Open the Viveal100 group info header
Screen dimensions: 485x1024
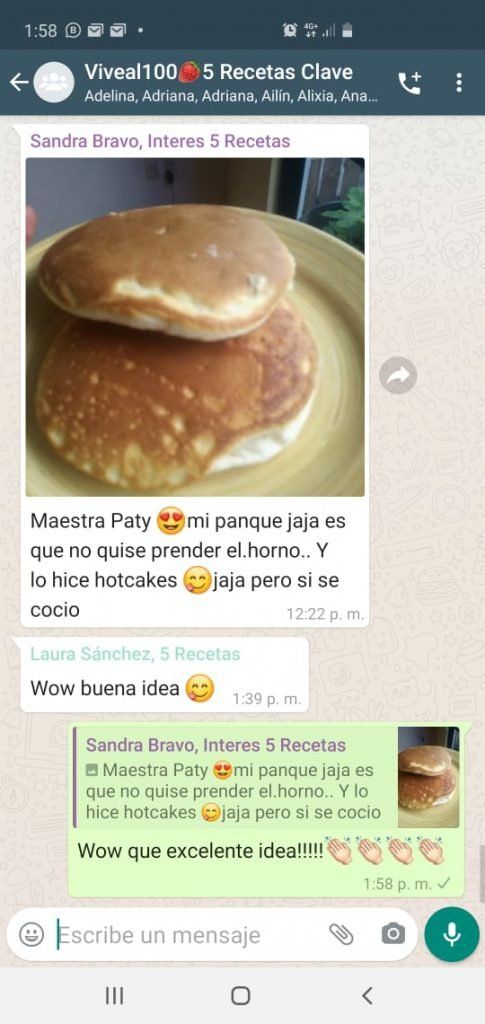pos(231,82)
